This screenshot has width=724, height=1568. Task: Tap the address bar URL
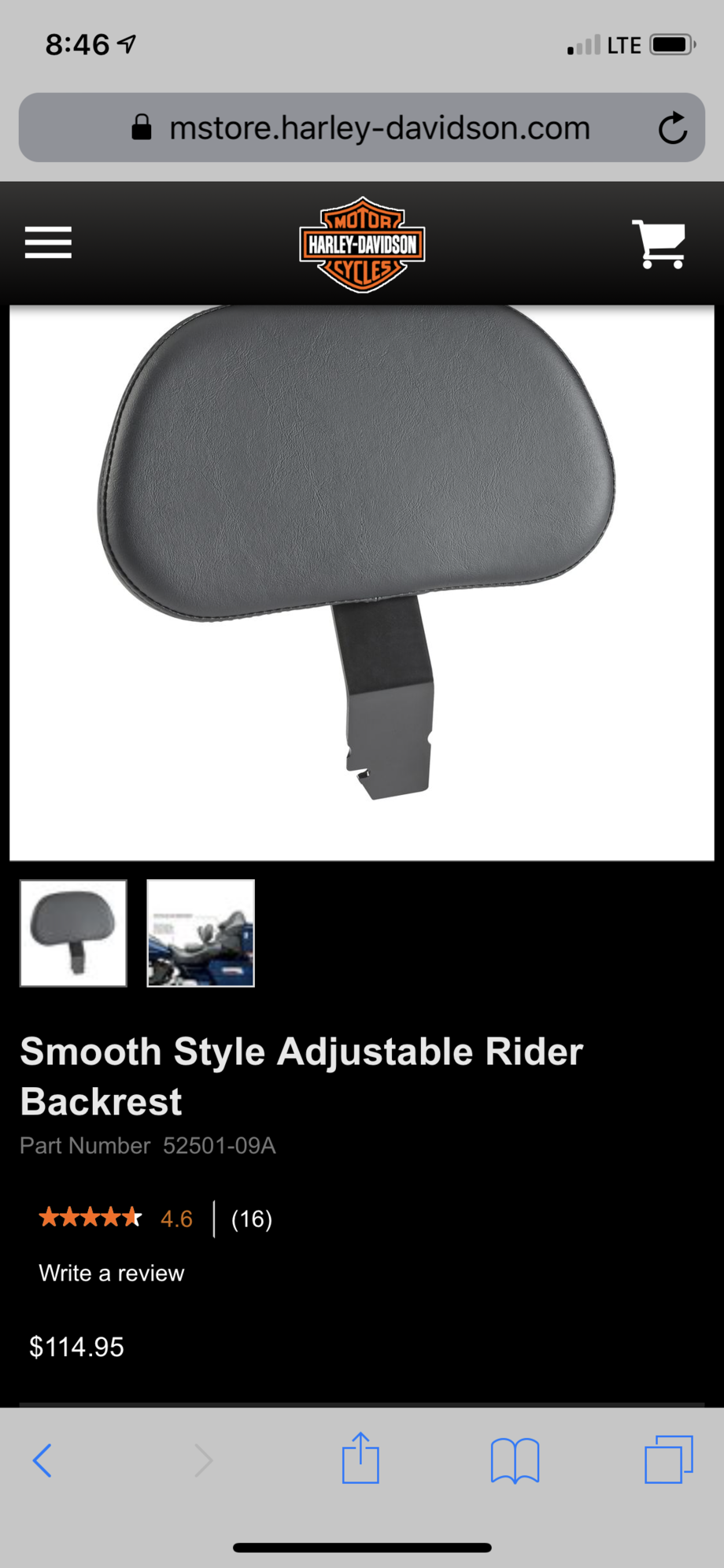(x=379, y=128)
